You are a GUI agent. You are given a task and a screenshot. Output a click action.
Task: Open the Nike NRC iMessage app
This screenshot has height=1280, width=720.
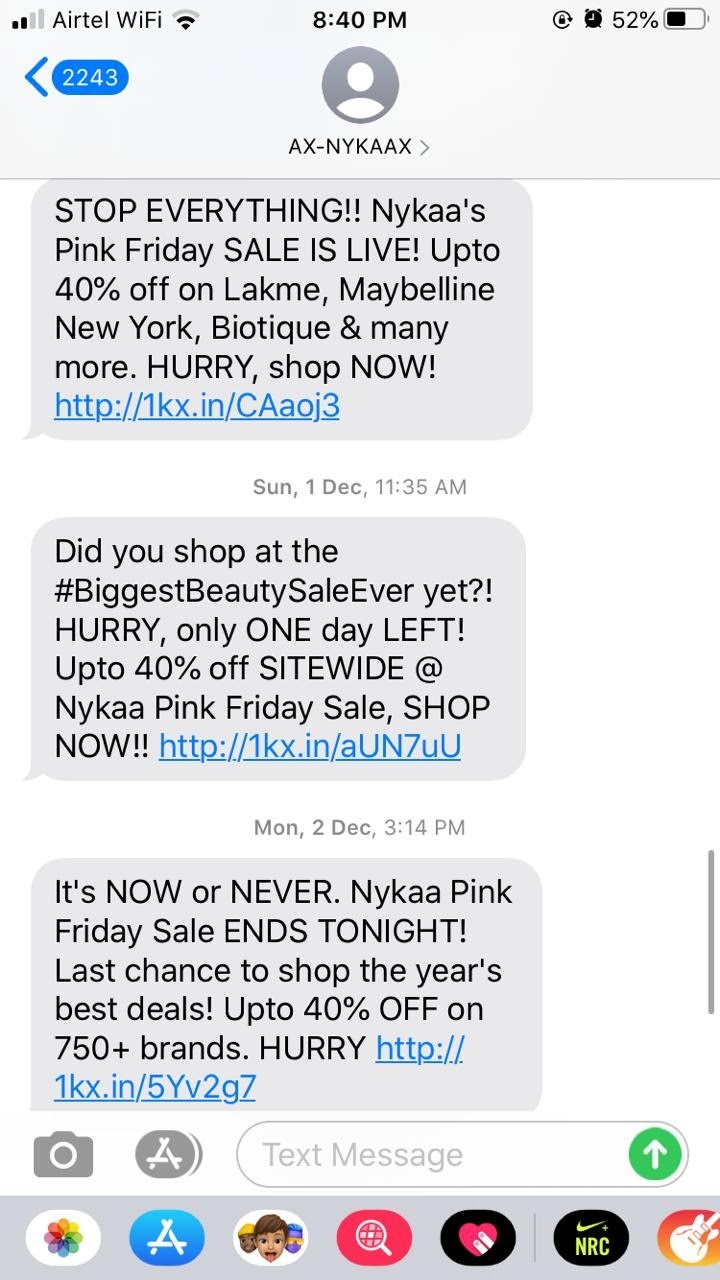coord(590,1237)
